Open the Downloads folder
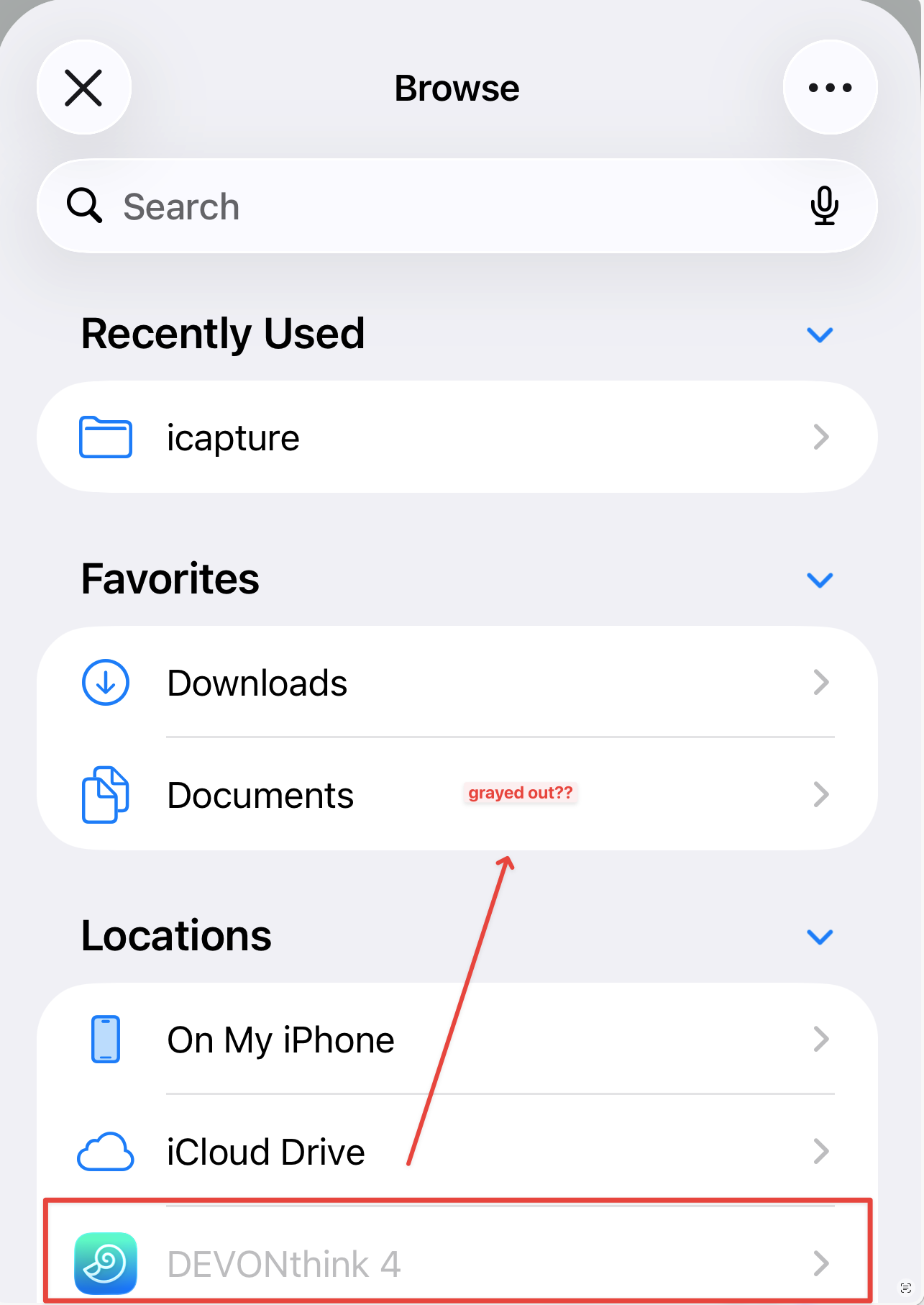924x1305 pixels. pos(457,683)
